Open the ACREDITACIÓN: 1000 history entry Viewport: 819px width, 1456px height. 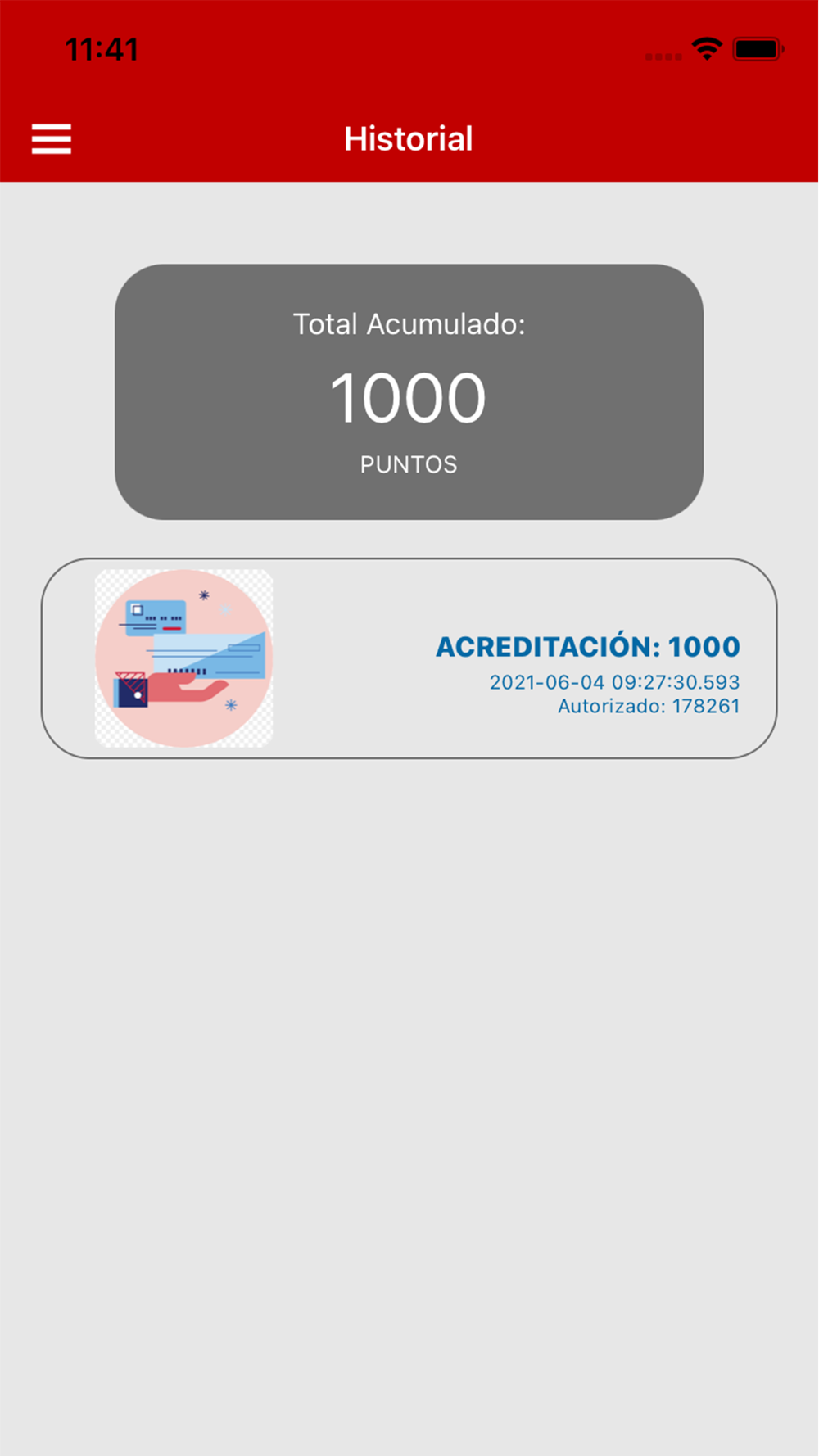(409, 658)
